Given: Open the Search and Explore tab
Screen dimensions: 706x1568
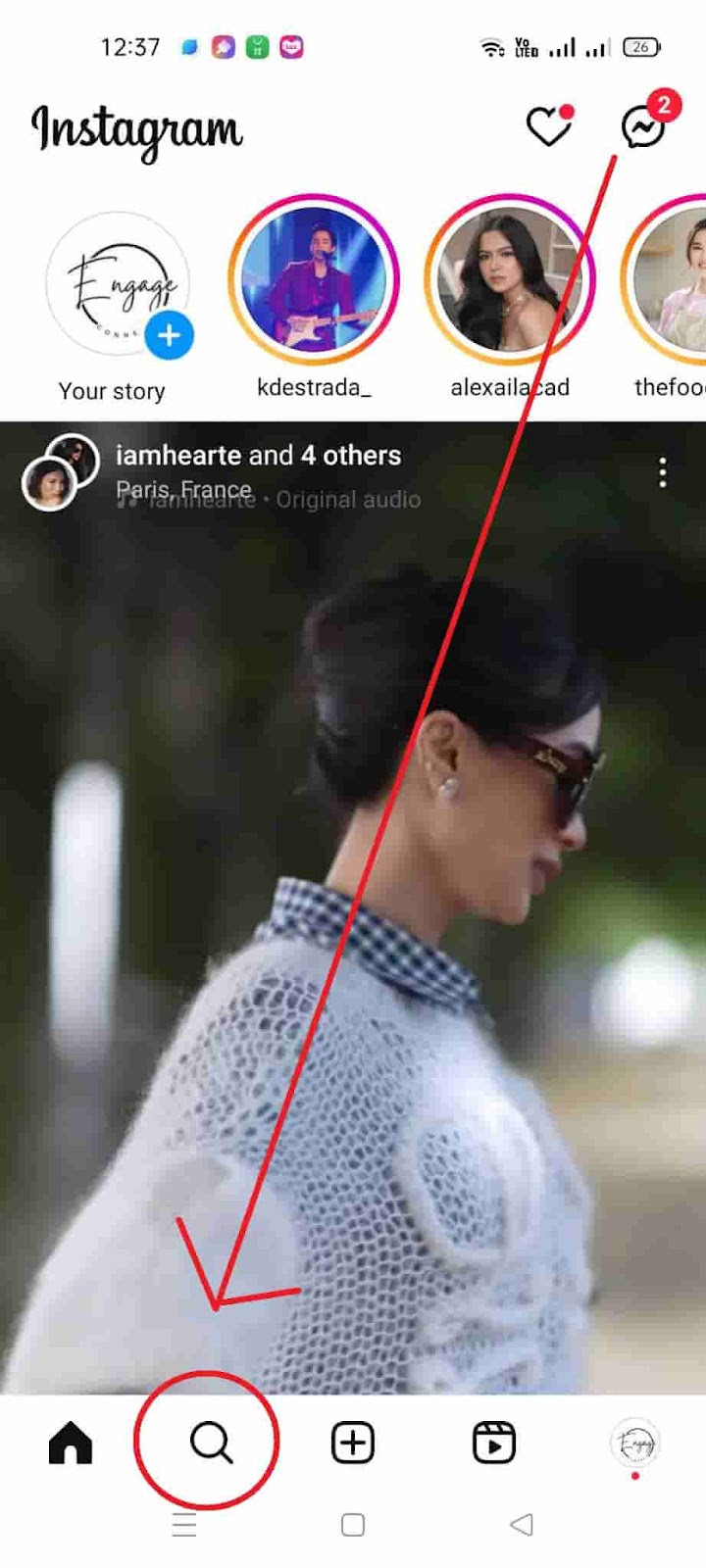Looking at the screenshot, I should pyautogui.click(x=210, y=1443).
